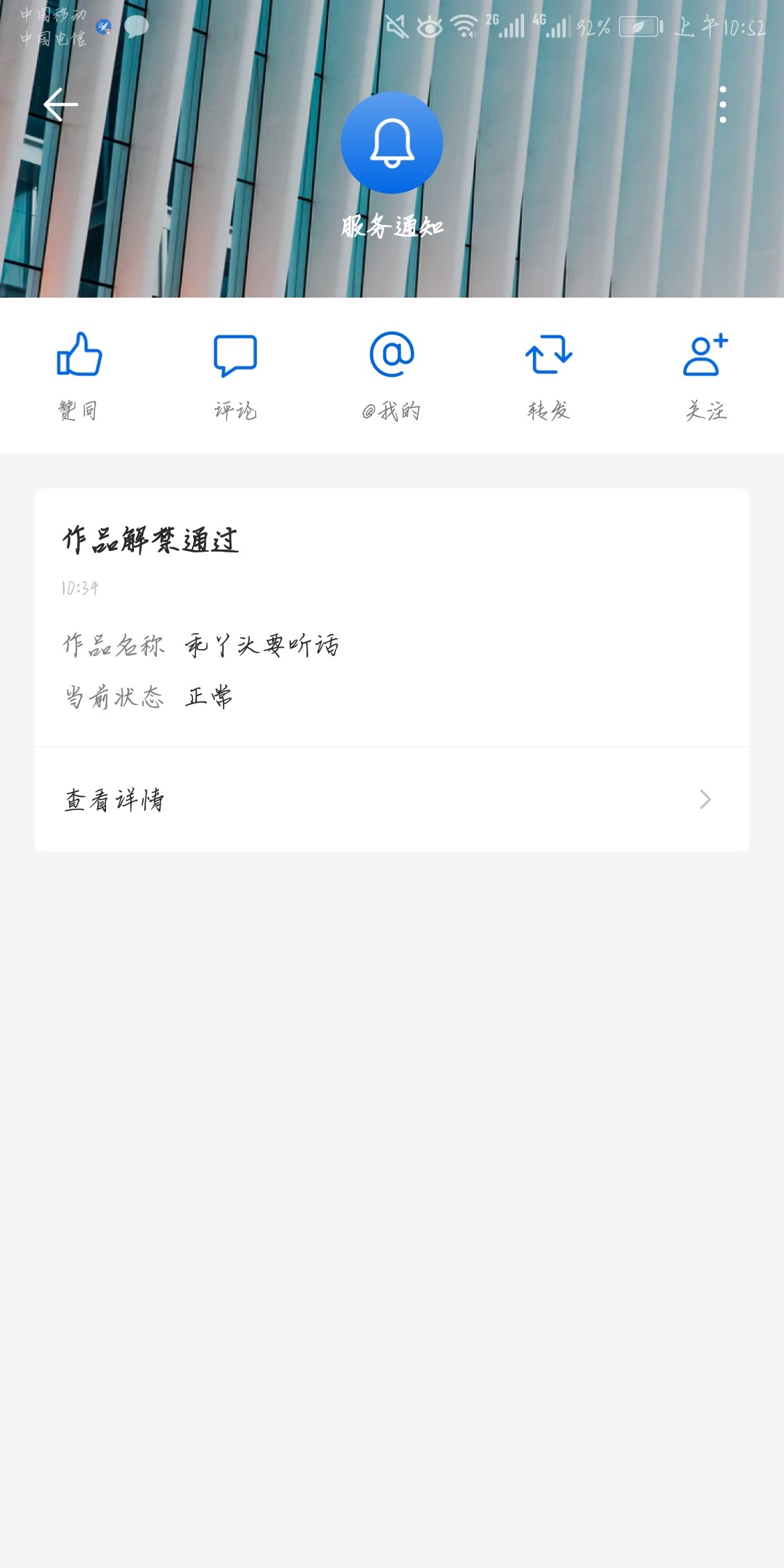Open 关注 notifications
Screen dimensions: 784x1568
[x=706, y=375]
